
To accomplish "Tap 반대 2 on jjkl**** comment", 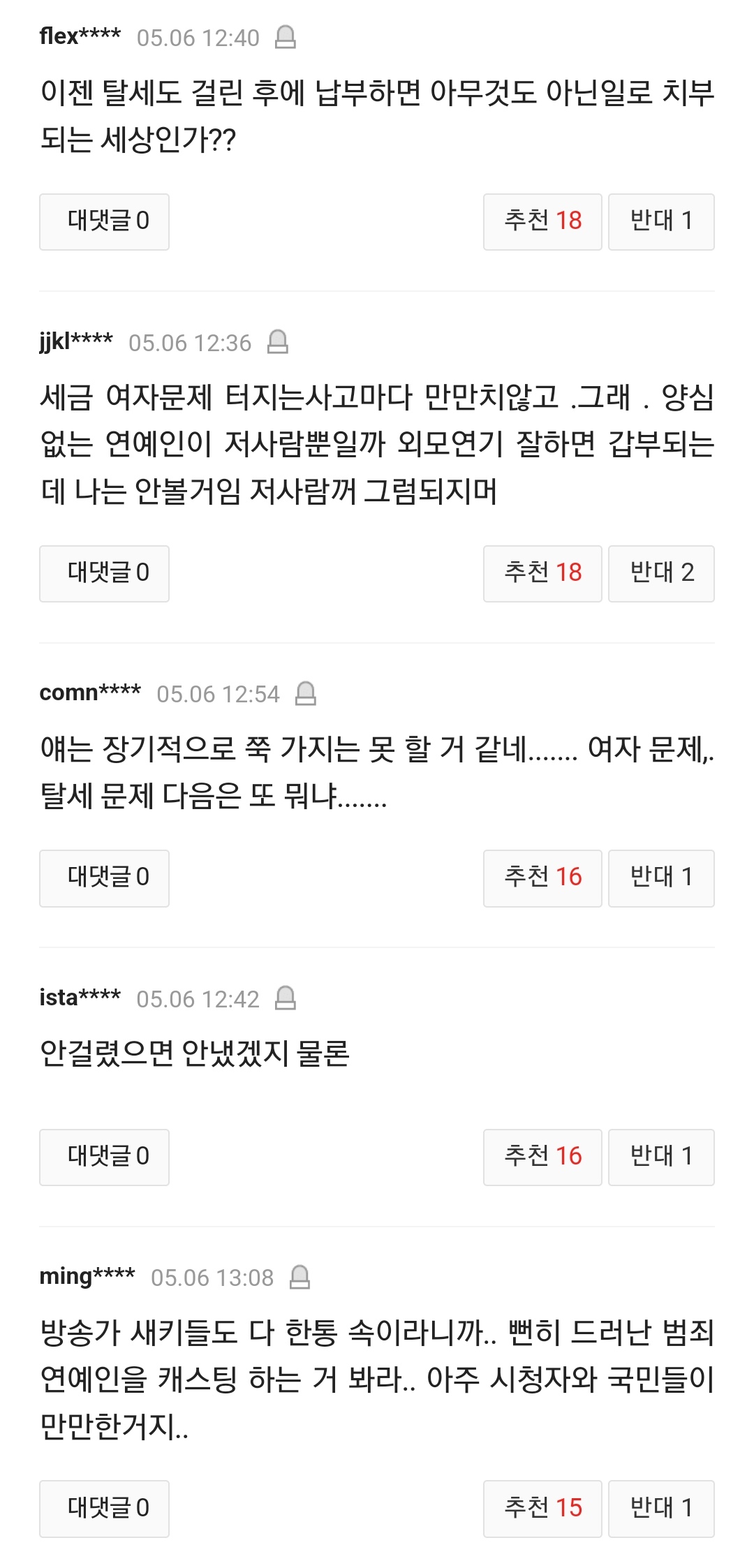I will pos(661,573).
